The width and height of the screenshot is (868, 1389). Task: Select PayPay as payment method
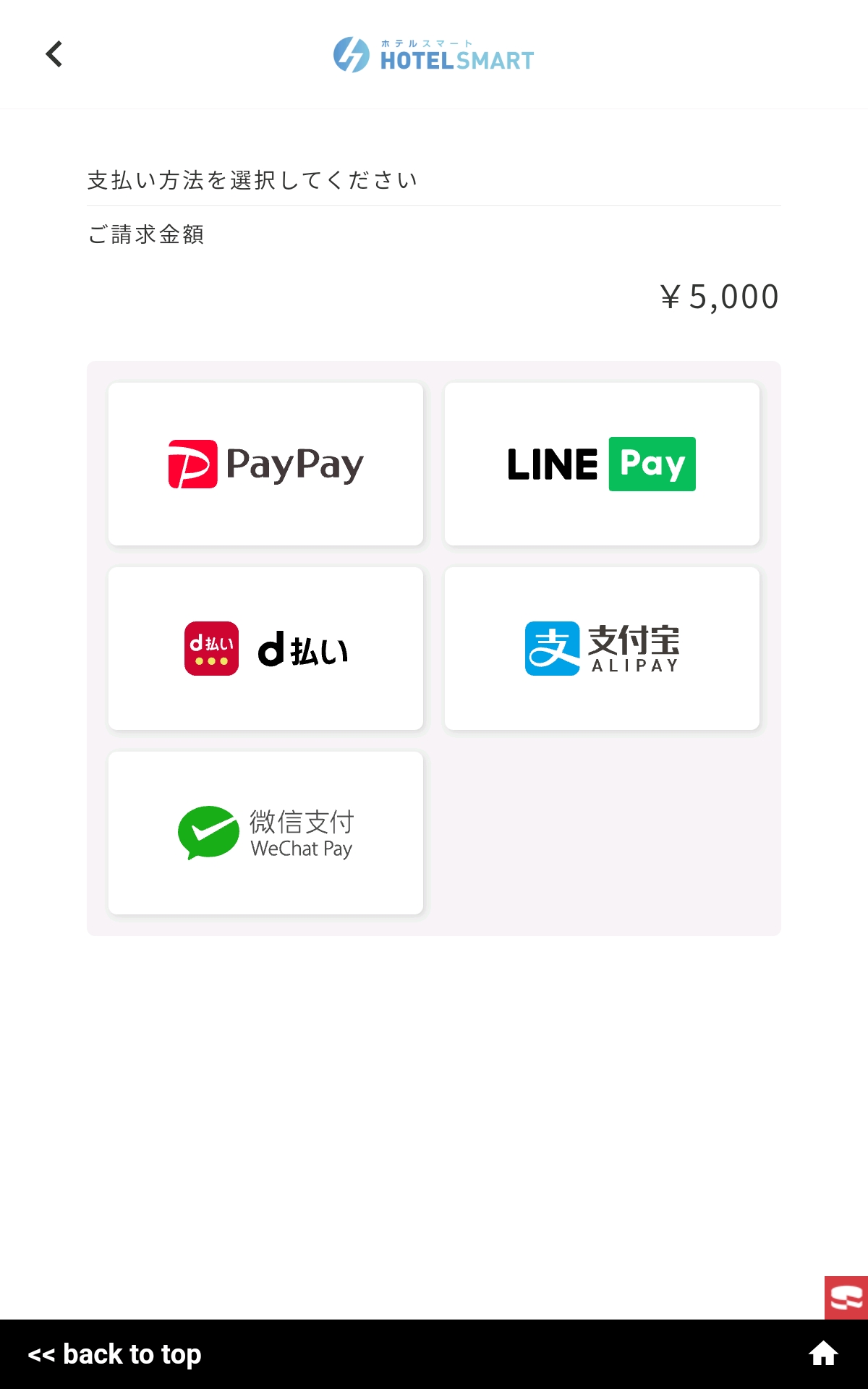click(x=265, y=464)
